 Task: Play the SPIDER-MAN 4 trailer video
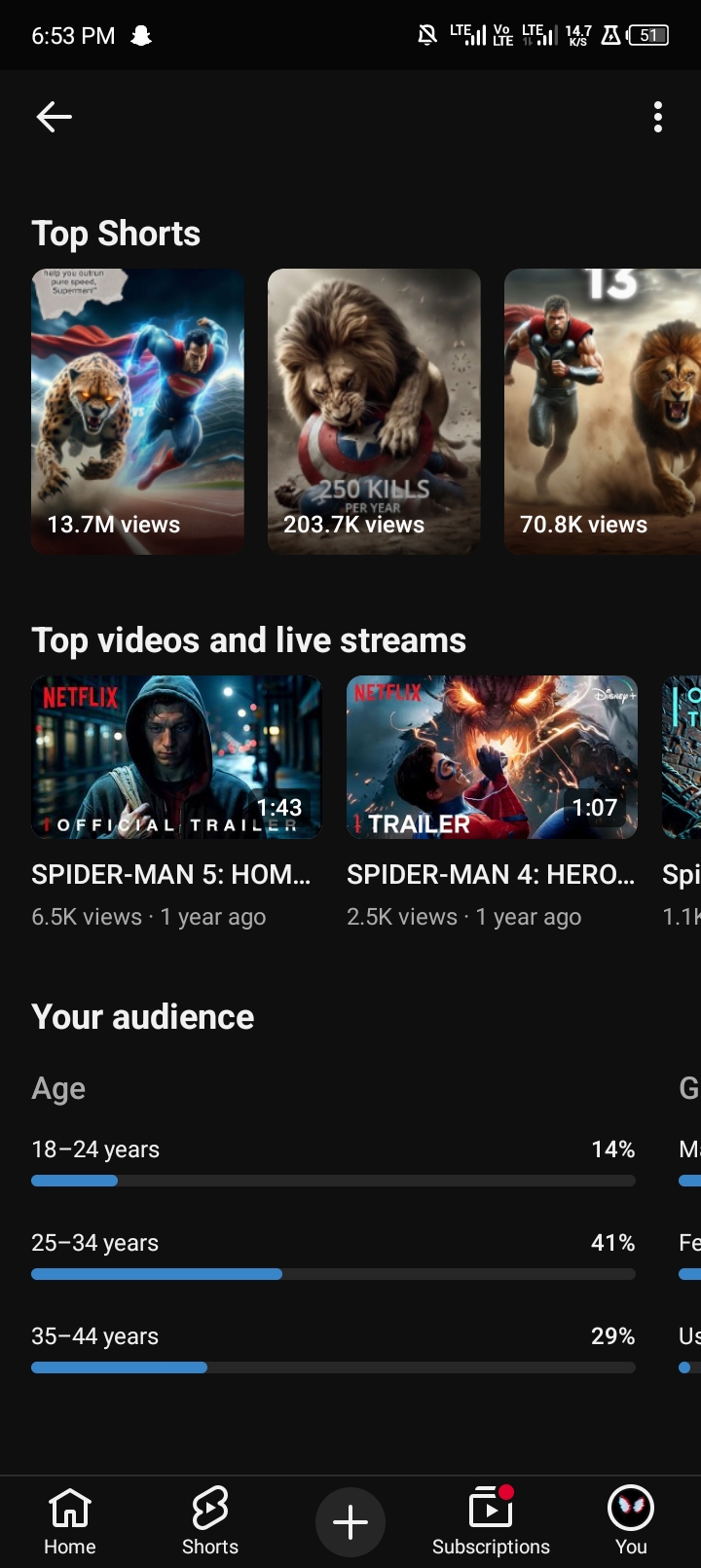point(492,757)
